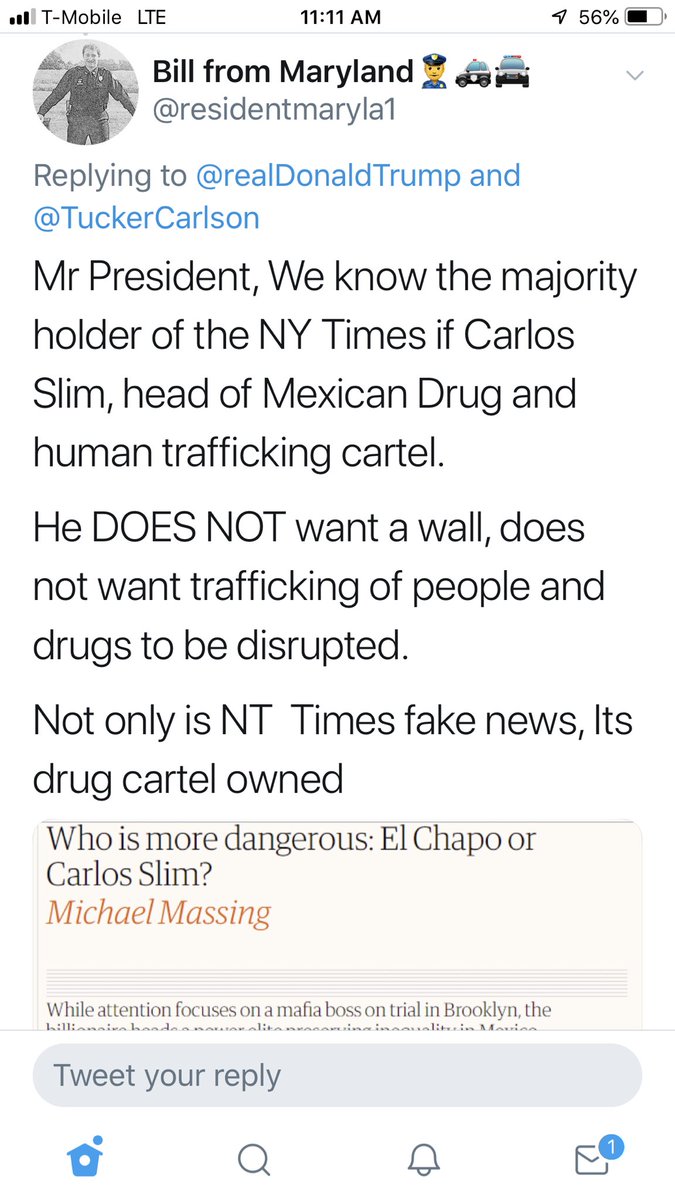675x1200 pixels.
Task: Open the @TuckerCarlson mention link
Action: (x=146, y=217)
